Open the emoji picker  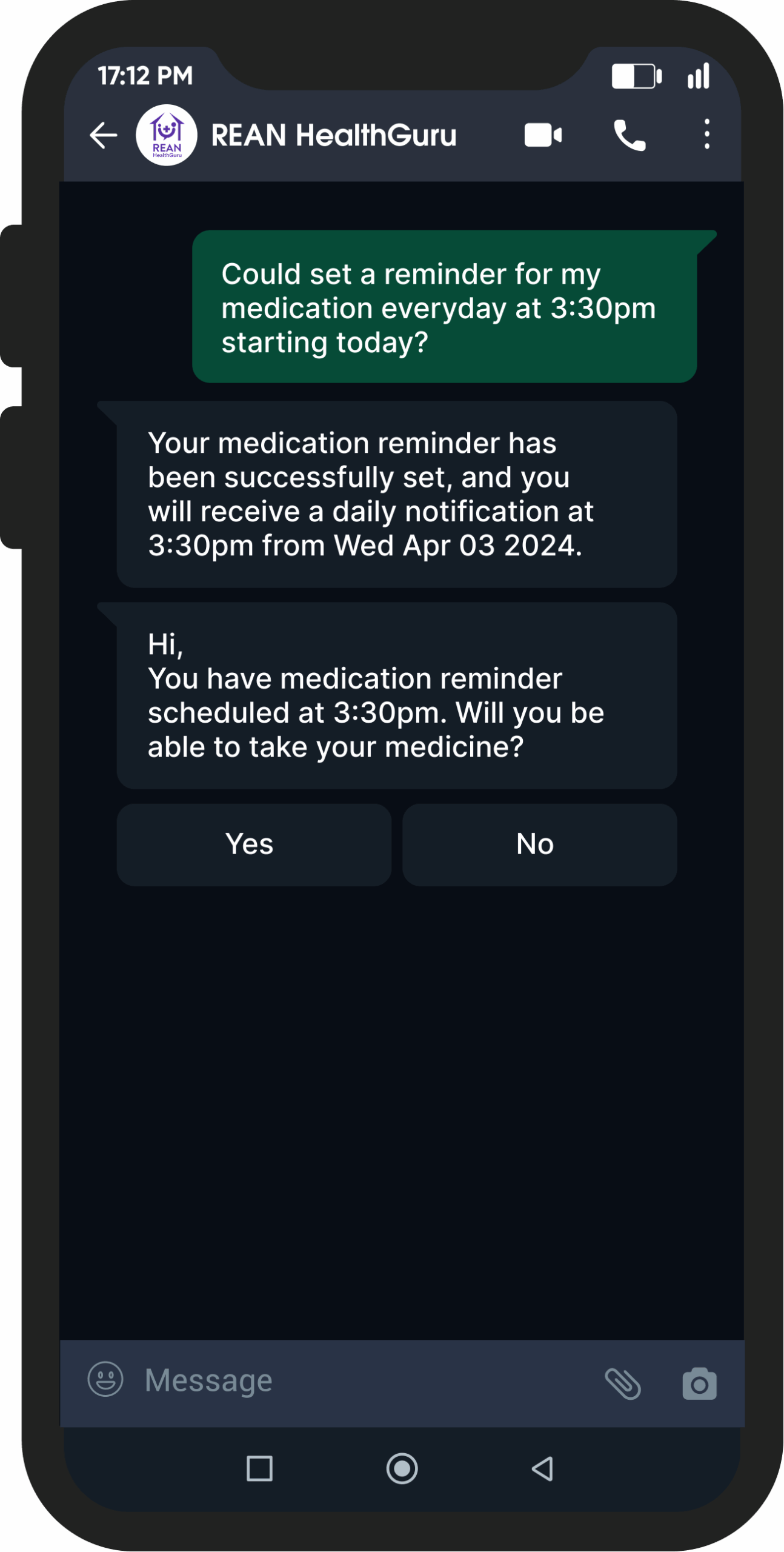point(105,1379)
